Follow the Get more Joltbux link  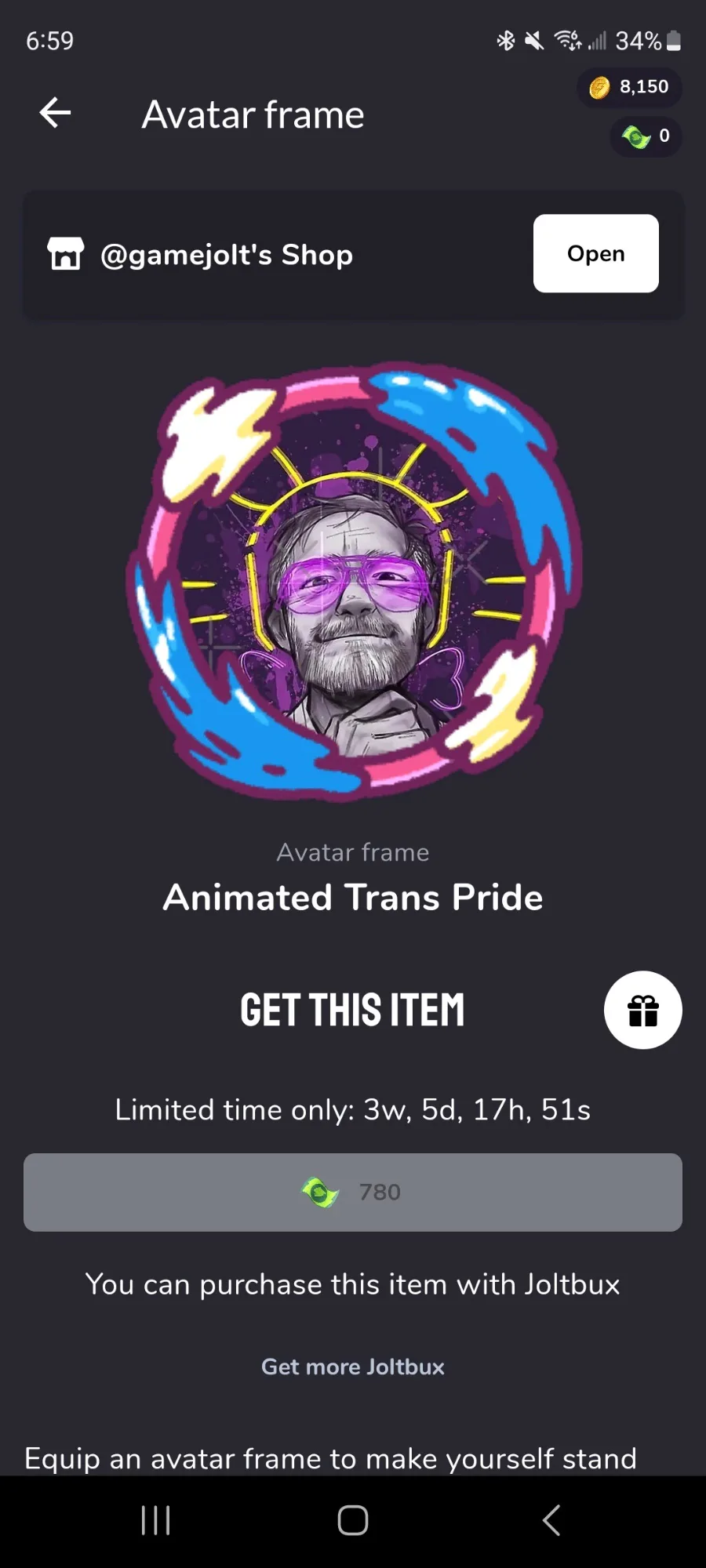(x=353, y=1367)
